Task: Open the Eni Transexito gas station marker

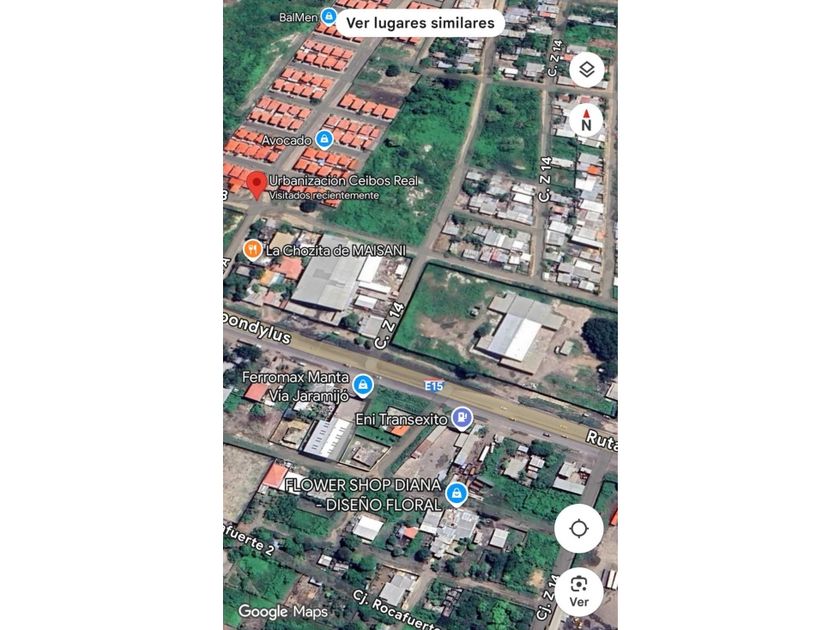Action: (461, 418)
